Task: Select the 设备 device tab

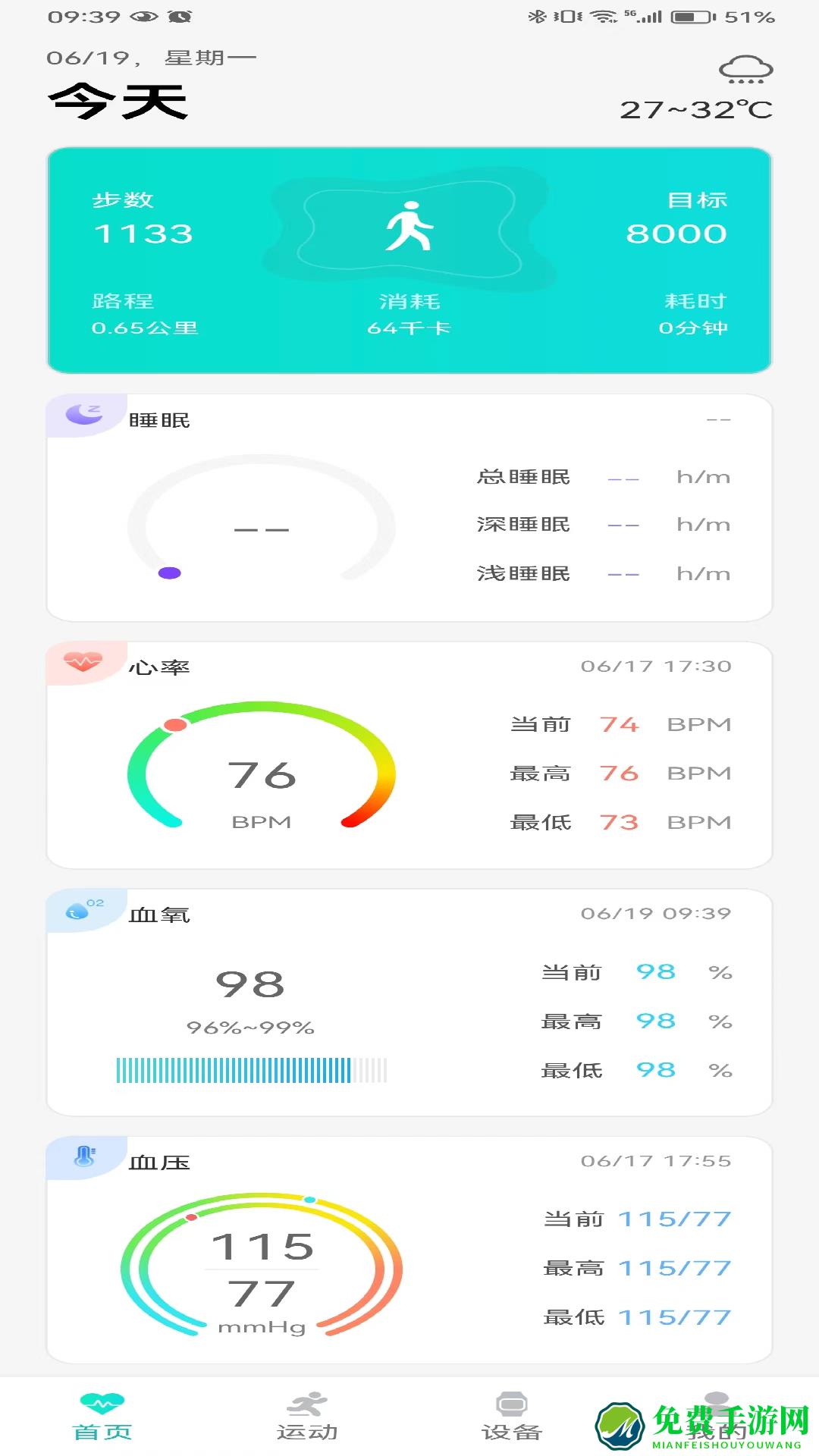Action: (x=512, y=1417)
